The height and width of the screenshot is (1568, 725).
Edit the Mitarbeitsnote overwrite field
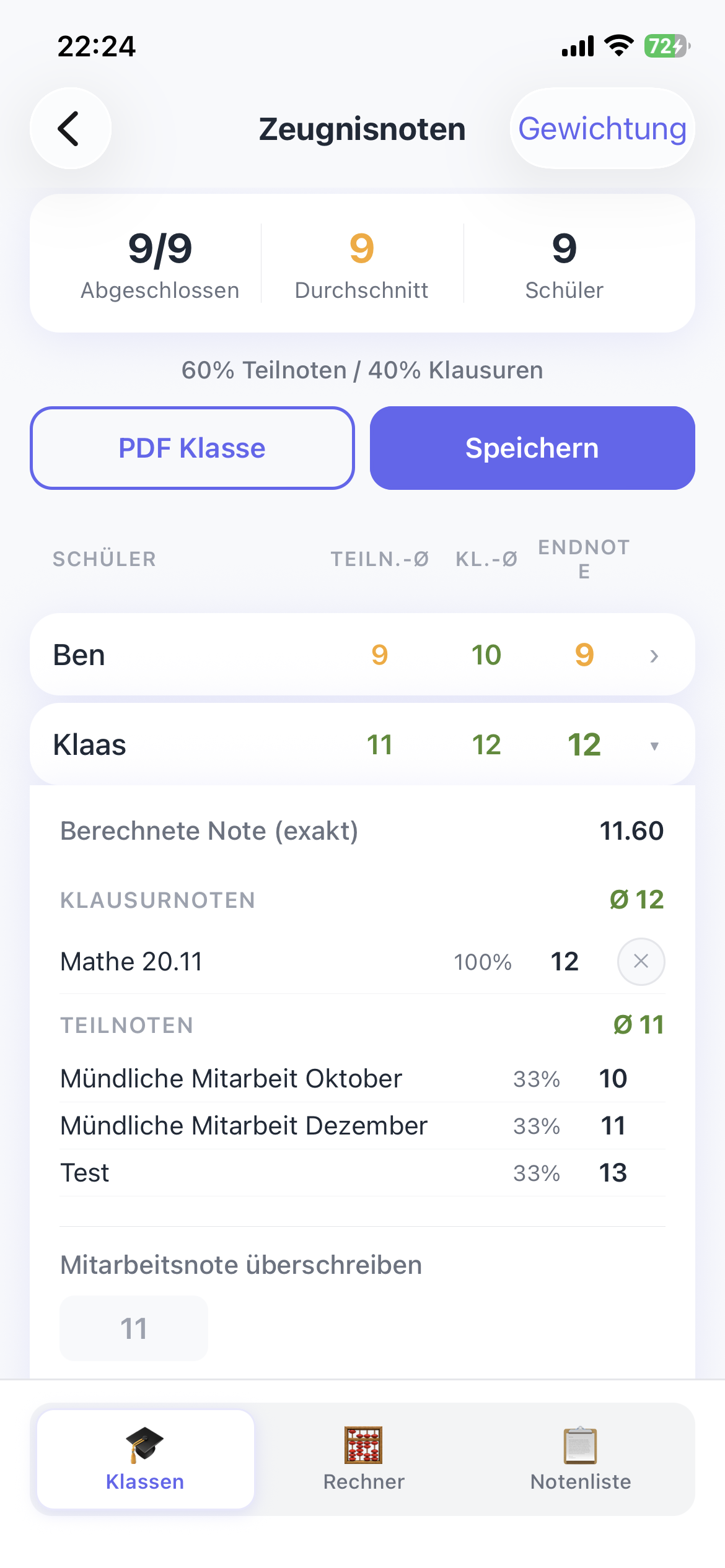pos(133,1328)
